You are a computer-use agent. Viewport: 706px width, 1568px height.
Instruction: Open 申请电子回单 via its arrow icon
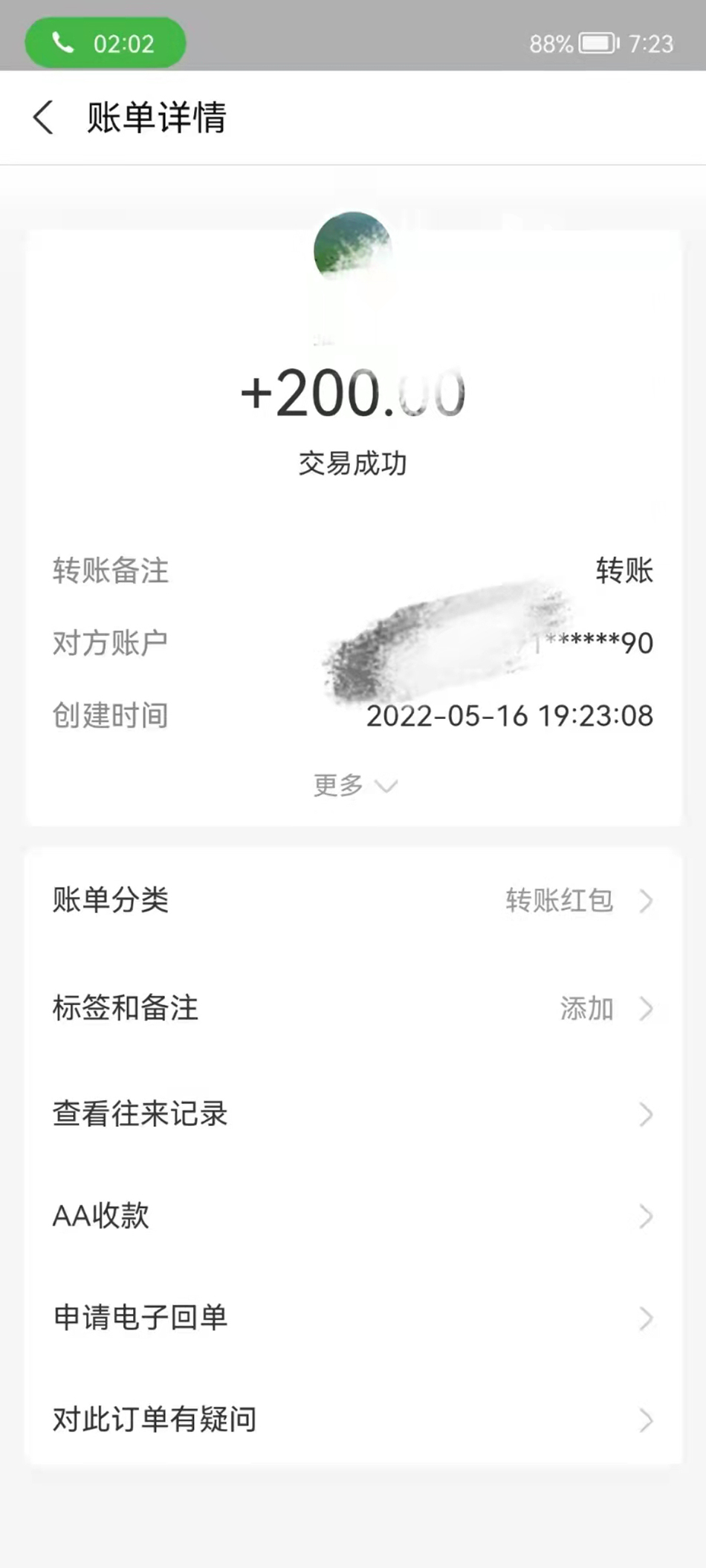pos(647,1318)
